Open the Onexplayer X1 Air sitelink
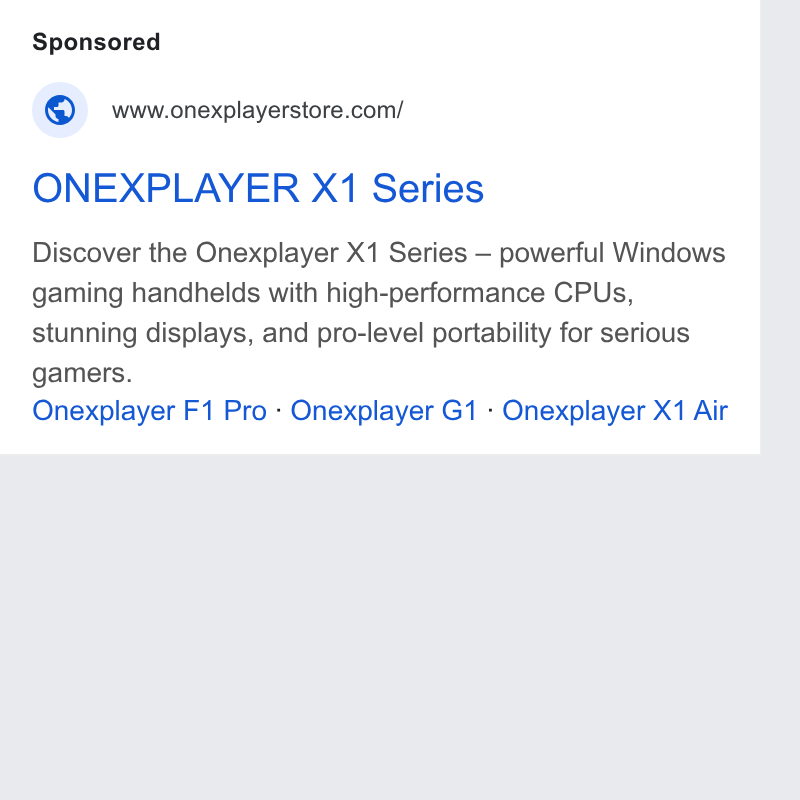This screenshot has height=800, width=800. click(x=615, y=411)
